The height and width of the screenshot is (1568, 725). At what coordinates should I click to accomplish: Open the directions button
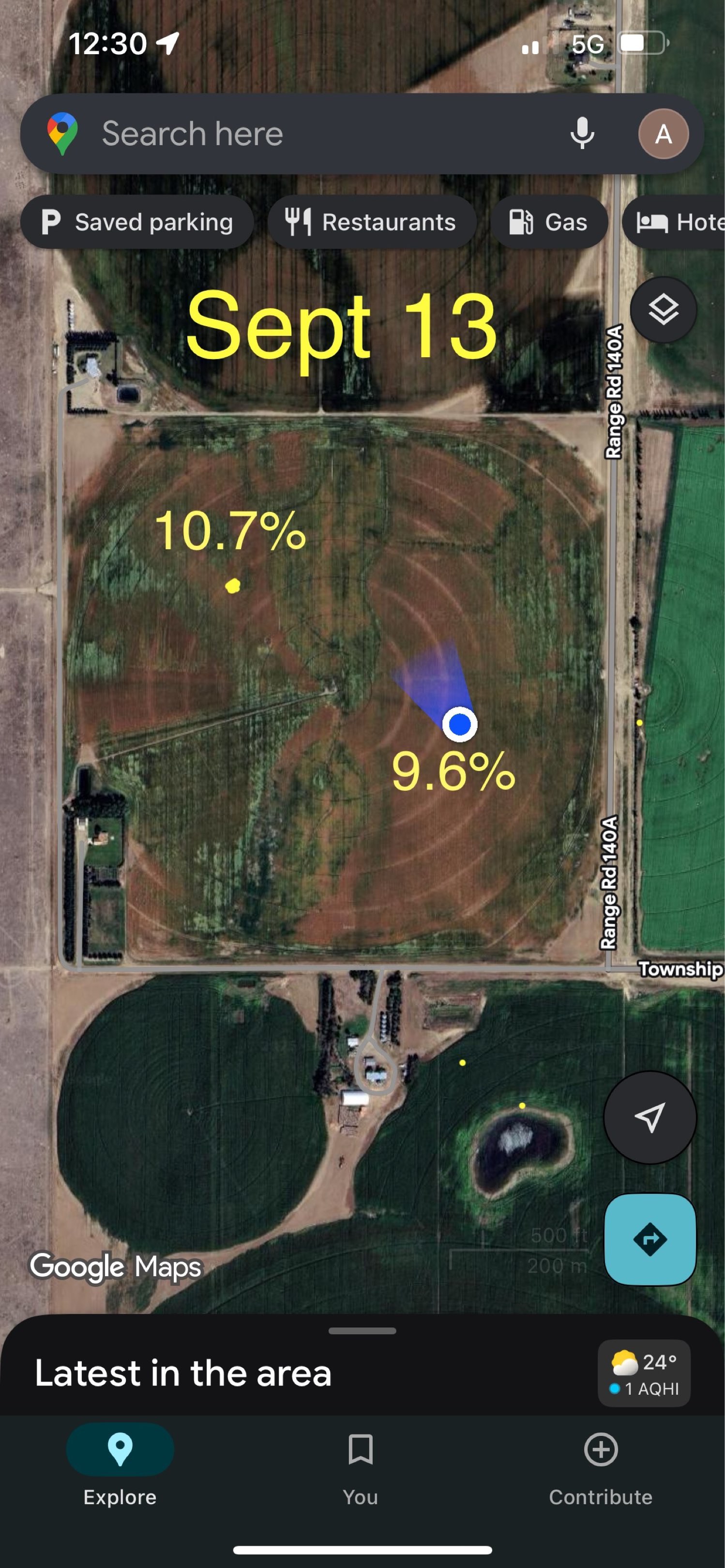(649, 1239)
